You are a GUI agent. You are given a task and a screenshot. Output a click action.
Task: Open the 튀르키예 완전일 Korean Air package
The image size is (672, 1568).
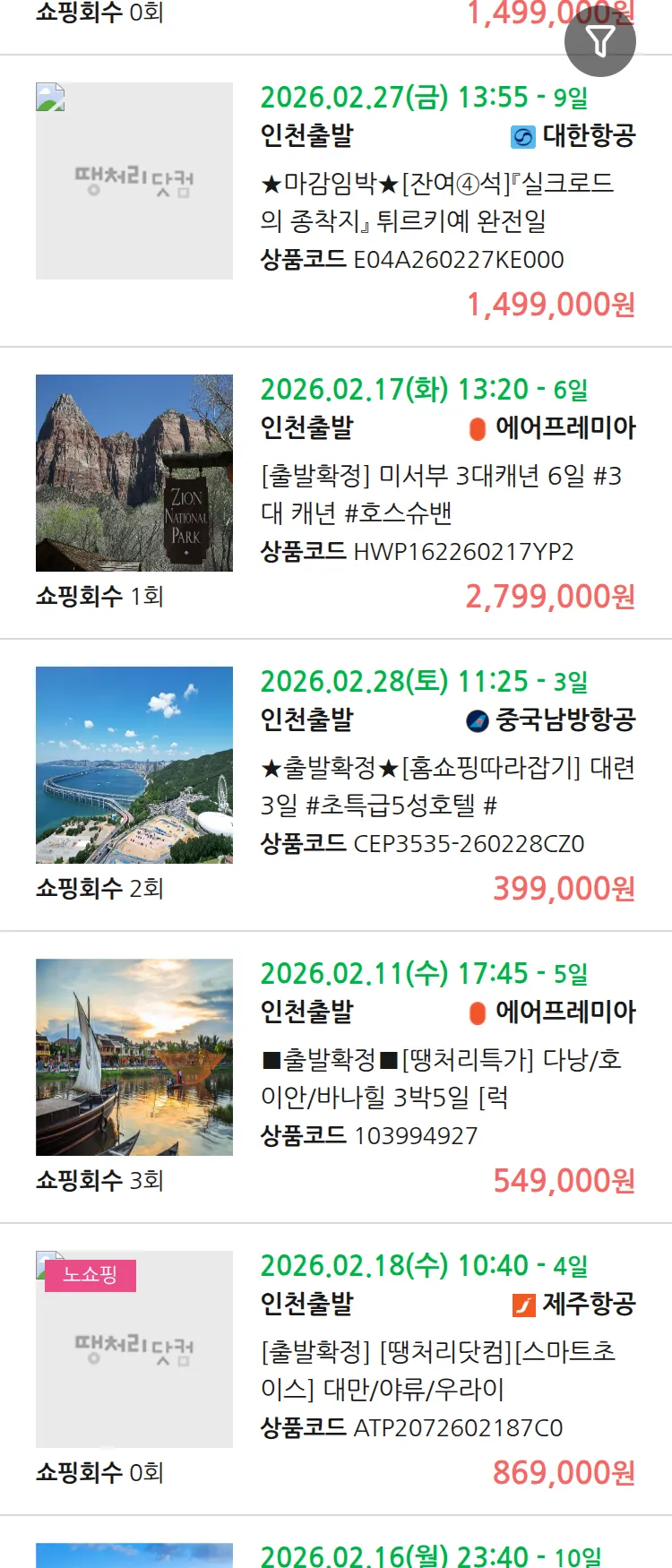(x=437, y=202)
